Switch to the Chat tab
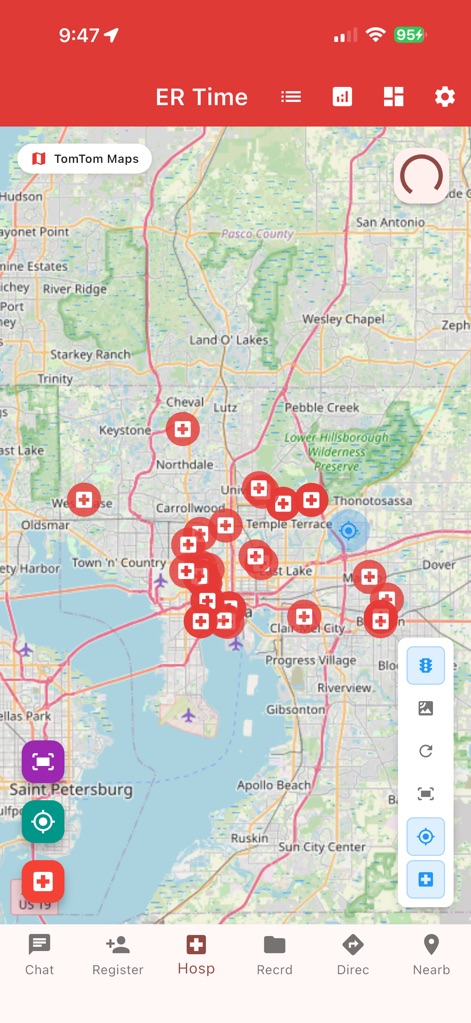 coord(39,954)
